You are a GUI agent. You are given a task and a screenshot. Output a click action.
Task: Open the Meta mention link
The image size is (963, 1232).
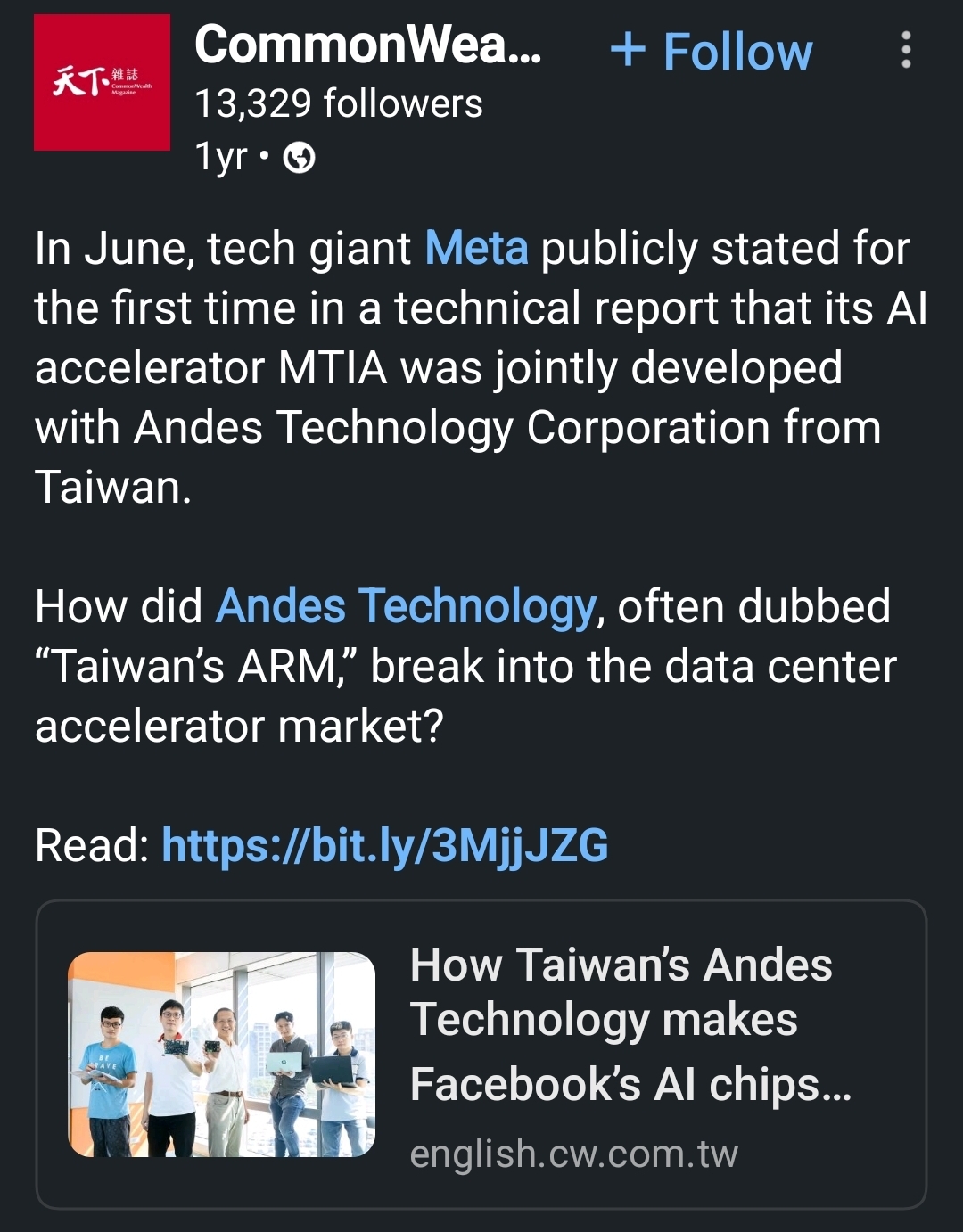[476, 249]
